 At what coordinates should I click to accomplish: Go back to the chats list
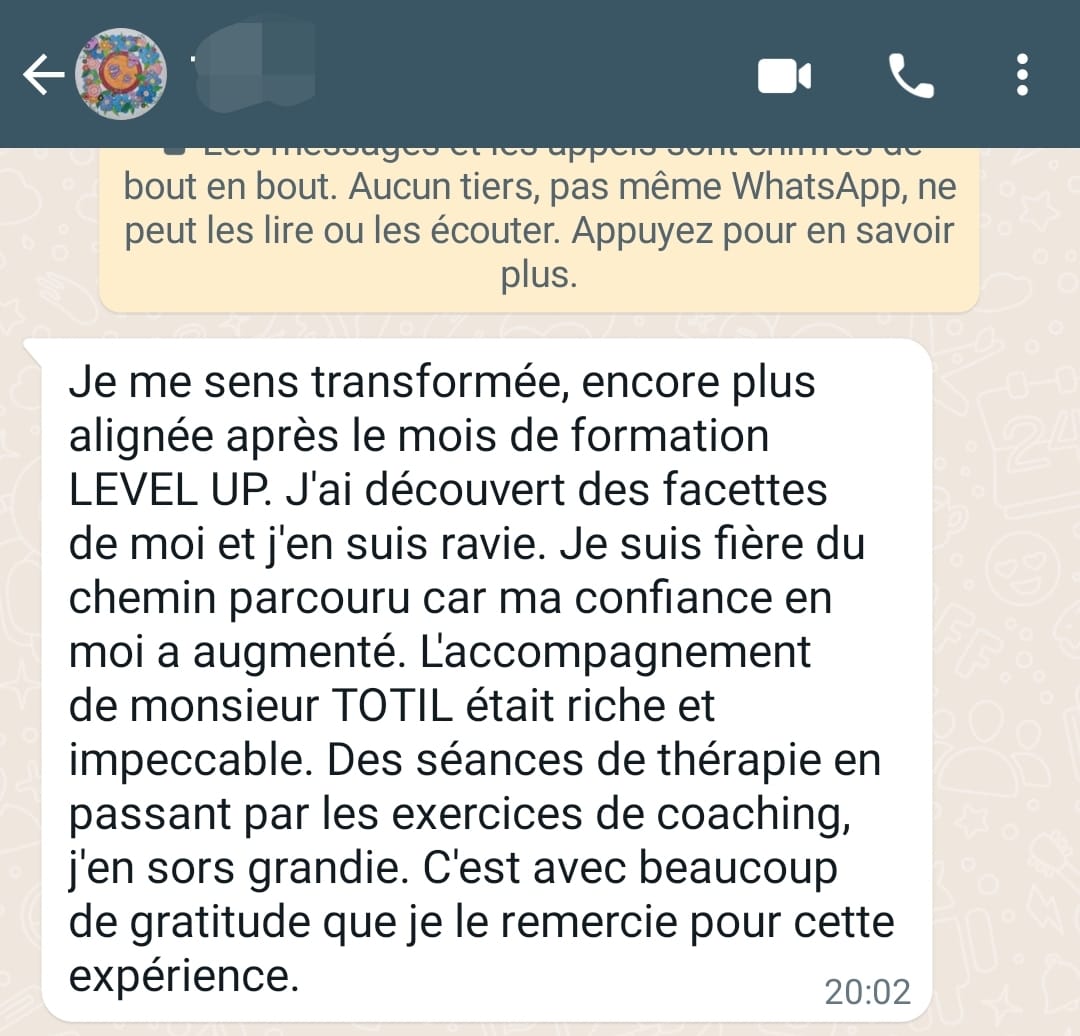[42, 75]
